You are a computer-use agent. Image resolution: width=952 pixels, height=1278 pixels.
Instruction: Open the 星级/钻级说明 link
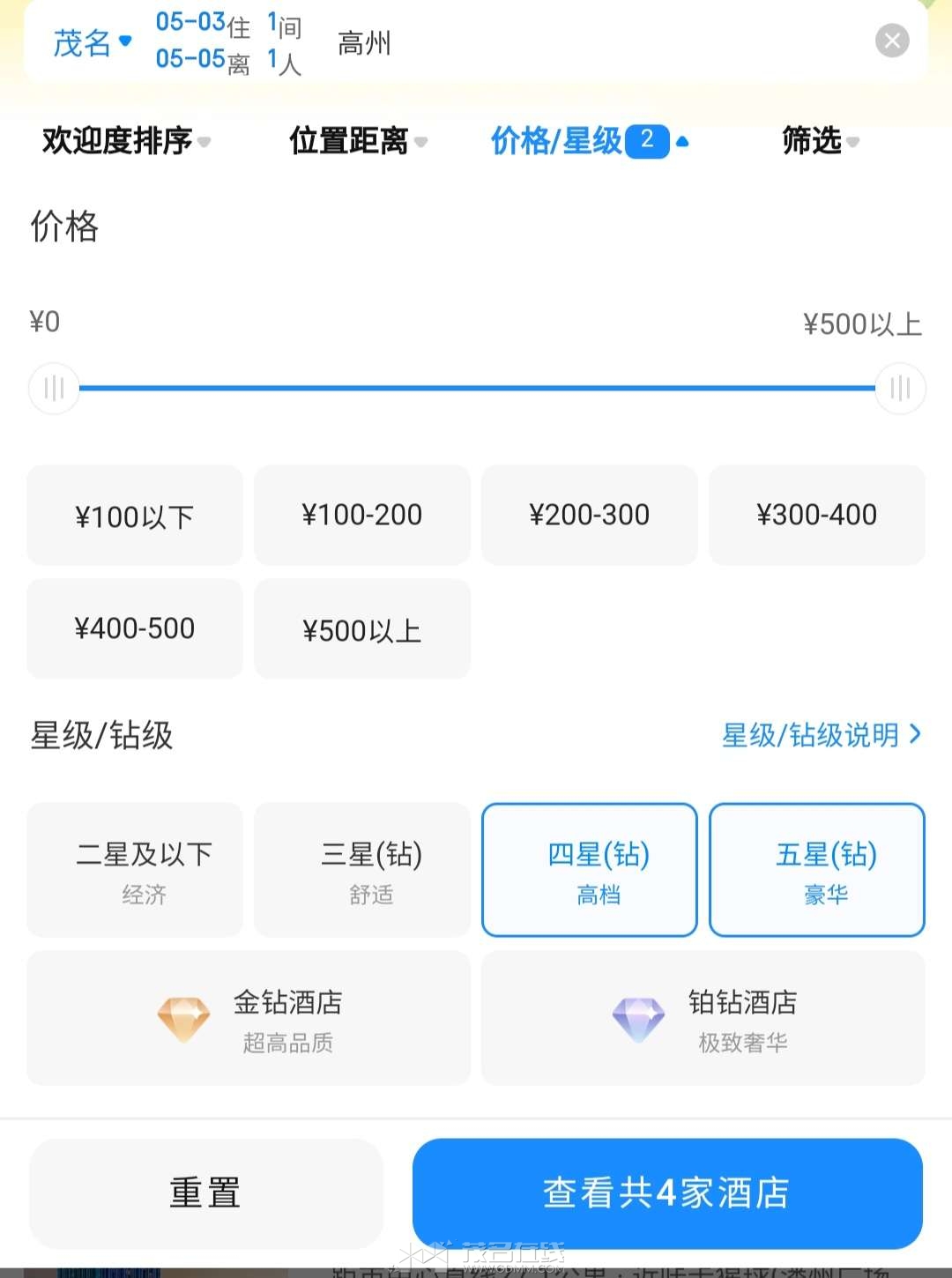pos(821,735)
